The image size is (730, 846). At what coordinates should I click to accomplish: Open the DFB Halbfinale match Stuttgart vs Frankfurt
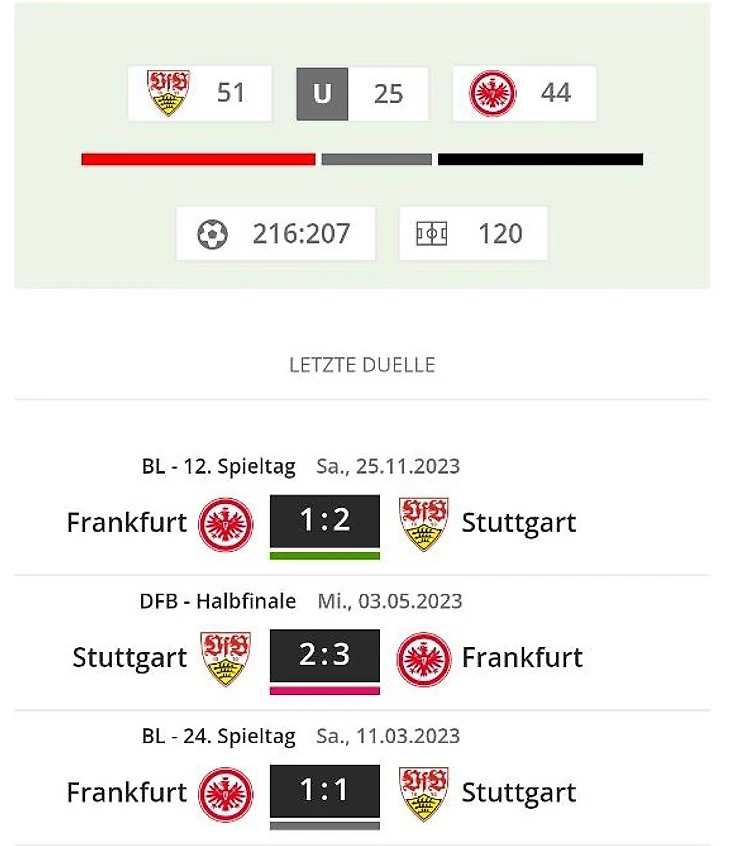tap(325, 656)
